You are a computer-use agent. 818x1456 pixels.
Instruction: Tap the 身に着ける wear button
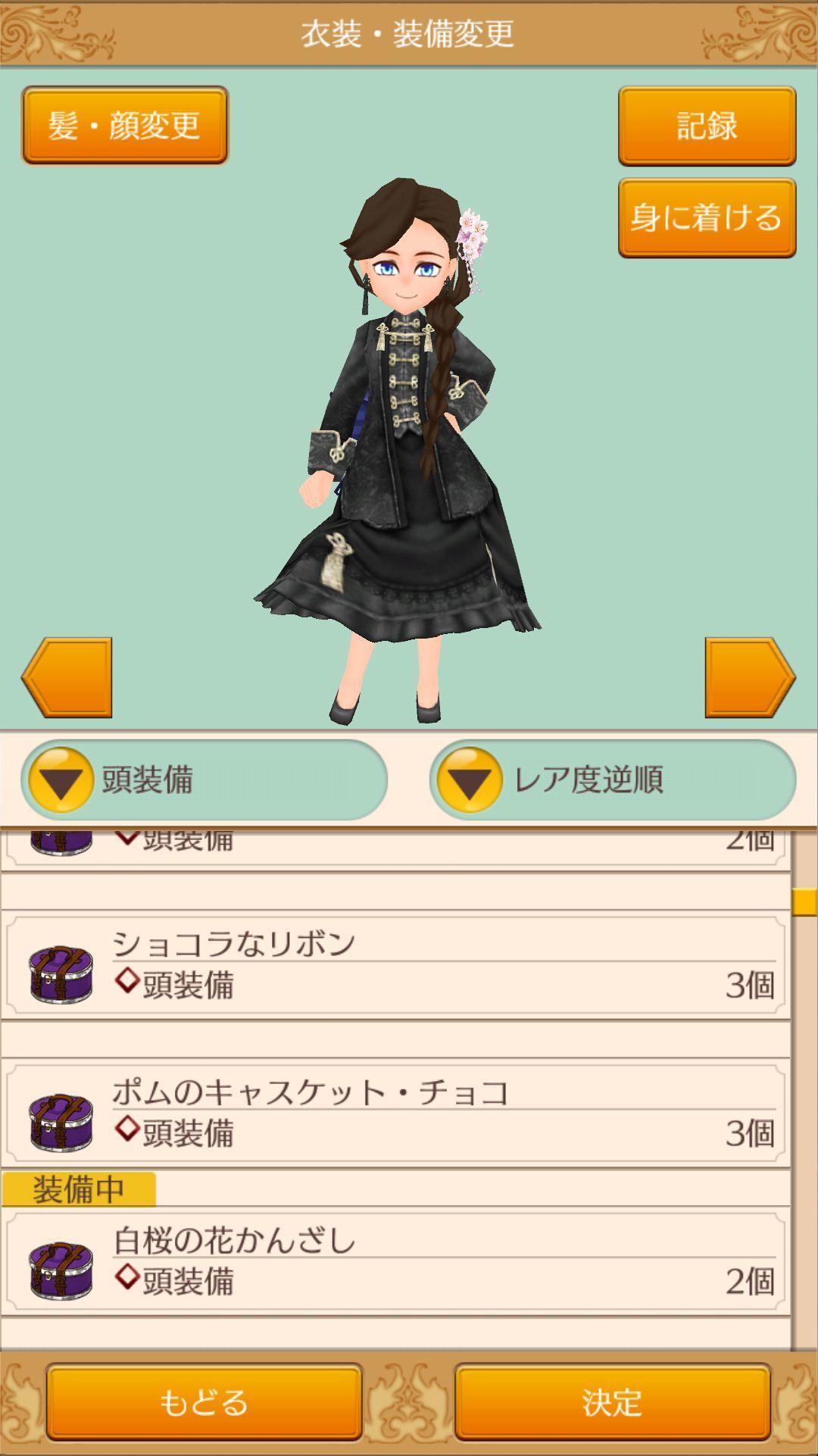[707, 218]
